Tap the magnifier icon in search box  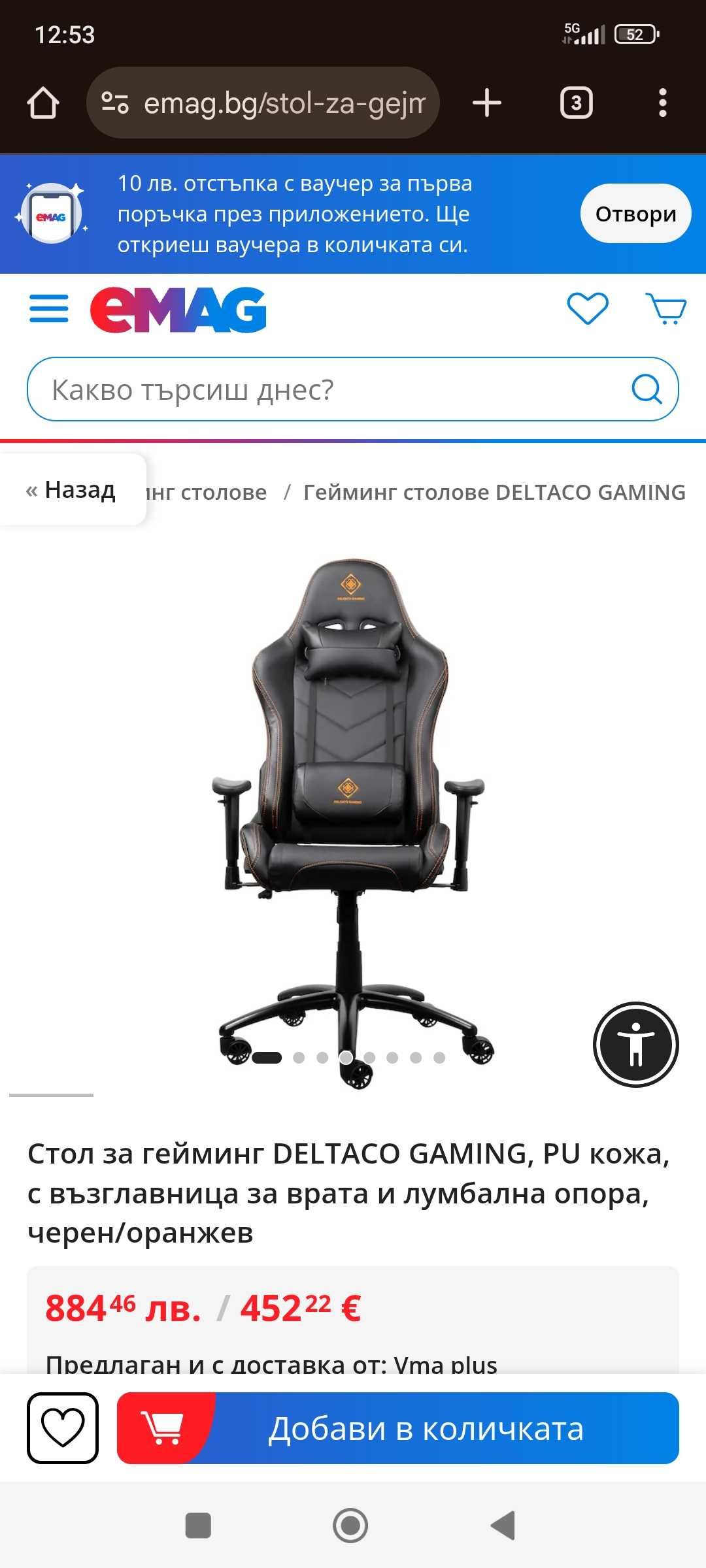click(647, 390)
